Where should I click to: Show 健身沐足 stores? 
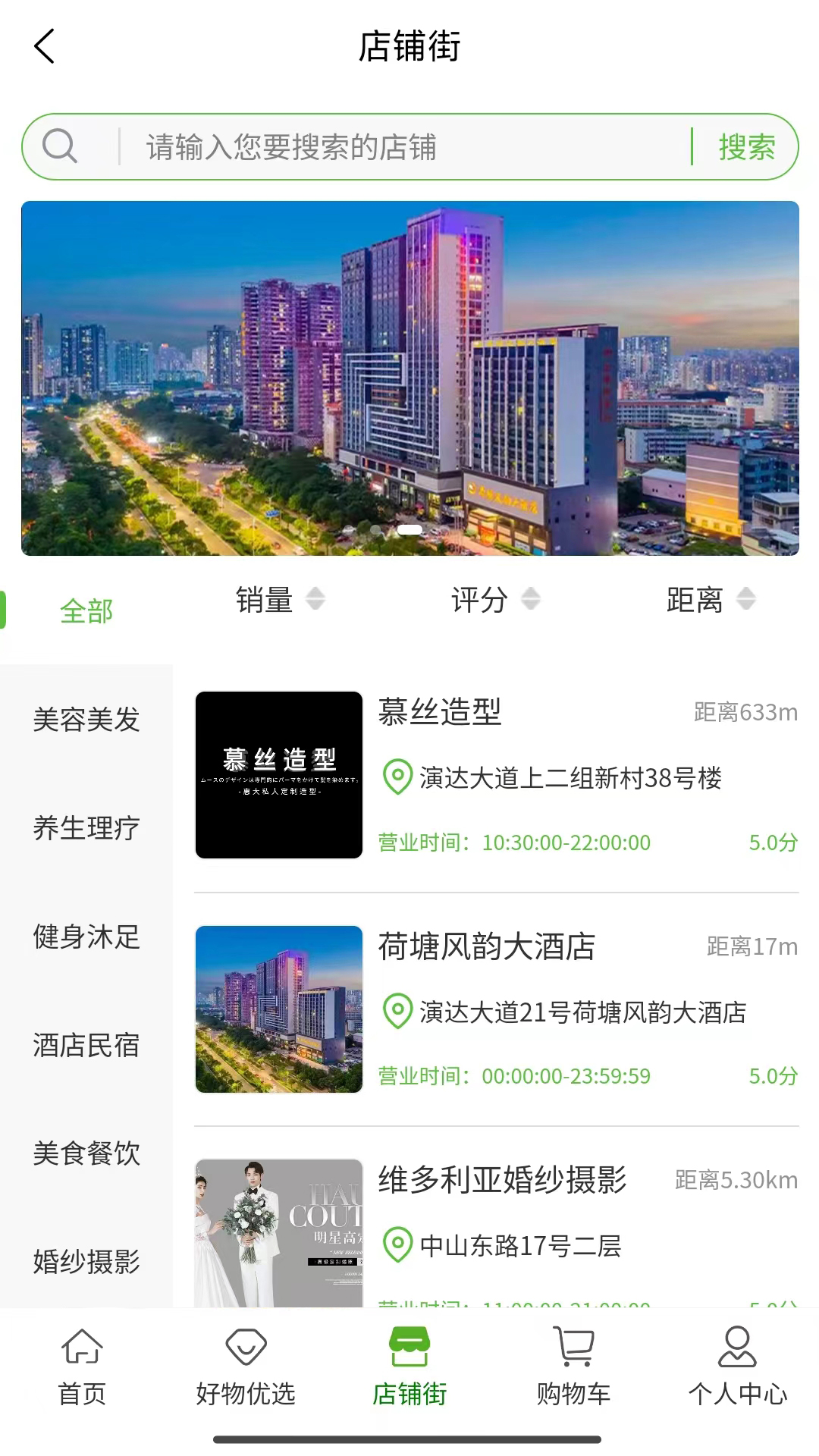click(x=86, y=937)
